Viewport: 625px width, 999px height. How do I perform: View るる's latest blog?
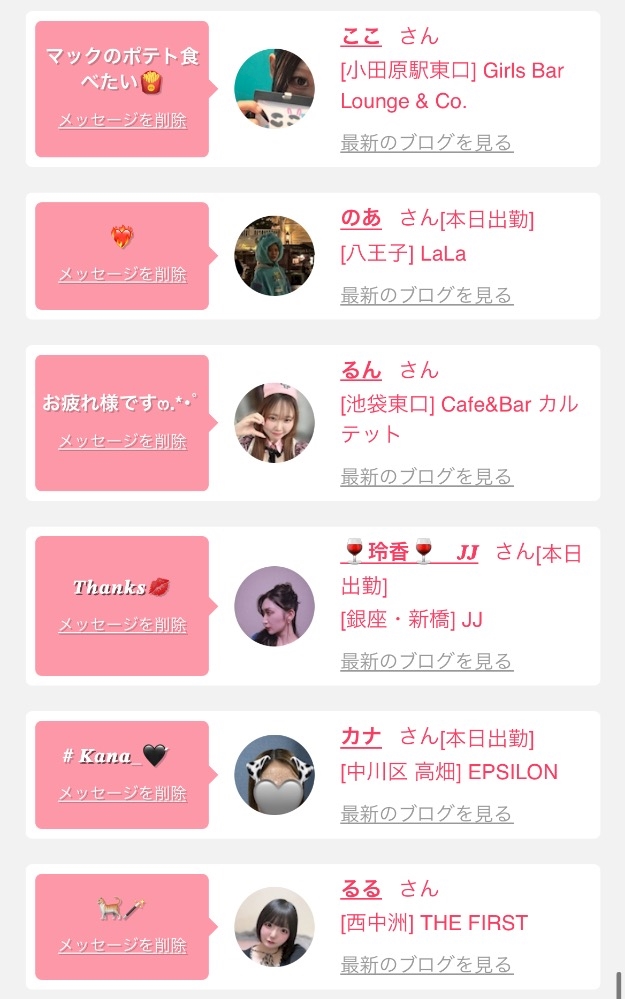point(426,965)
